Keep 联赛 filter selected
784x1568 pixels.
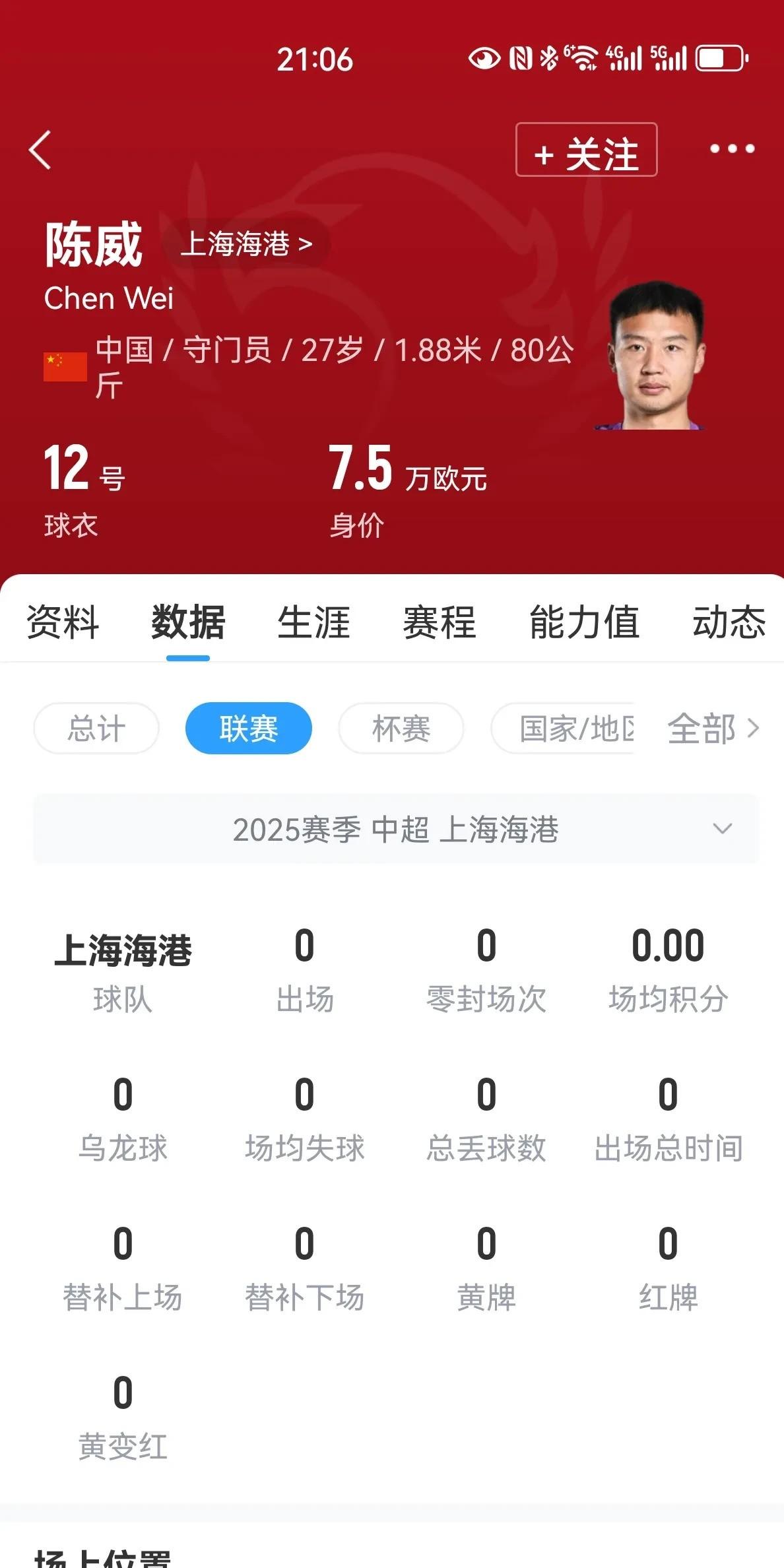click(x=248, y=729)
